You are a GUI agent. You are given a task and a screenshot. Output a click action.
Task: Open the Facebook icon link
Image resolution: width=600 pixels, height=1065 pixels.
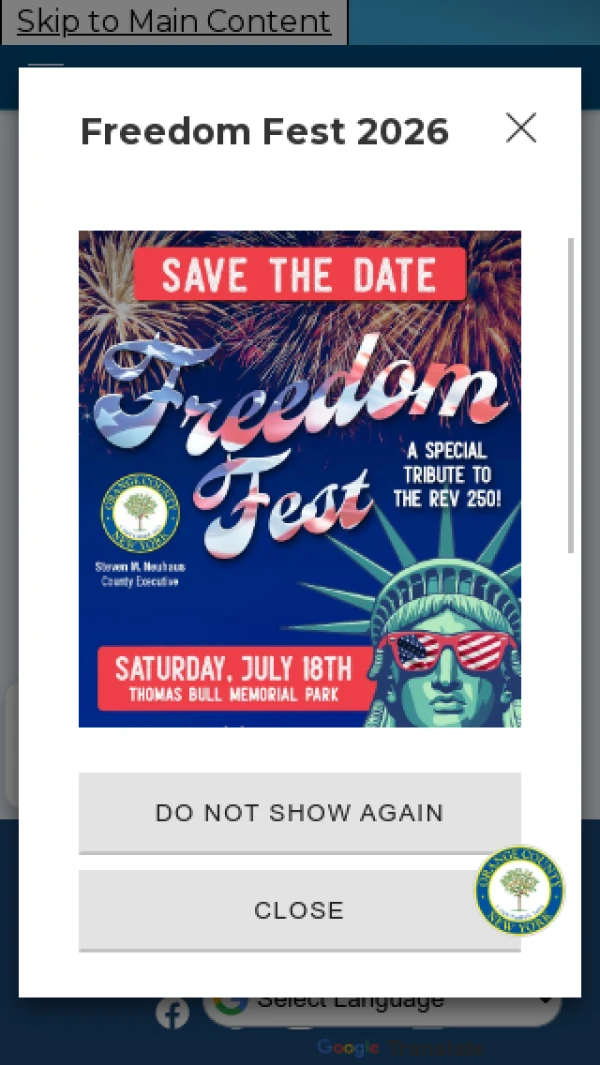click(173, 1012)
